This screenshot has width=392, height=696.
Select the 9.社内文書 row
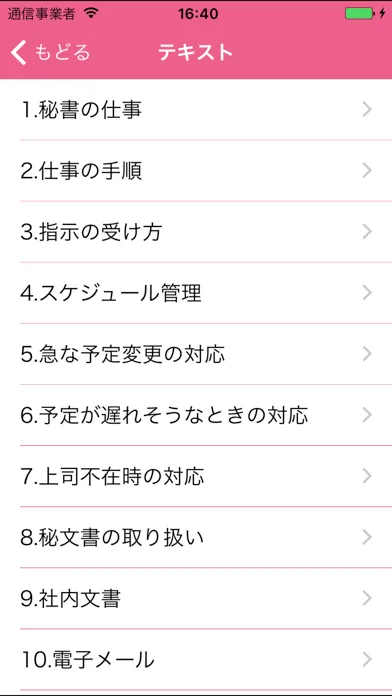click(x=196, y=599)
